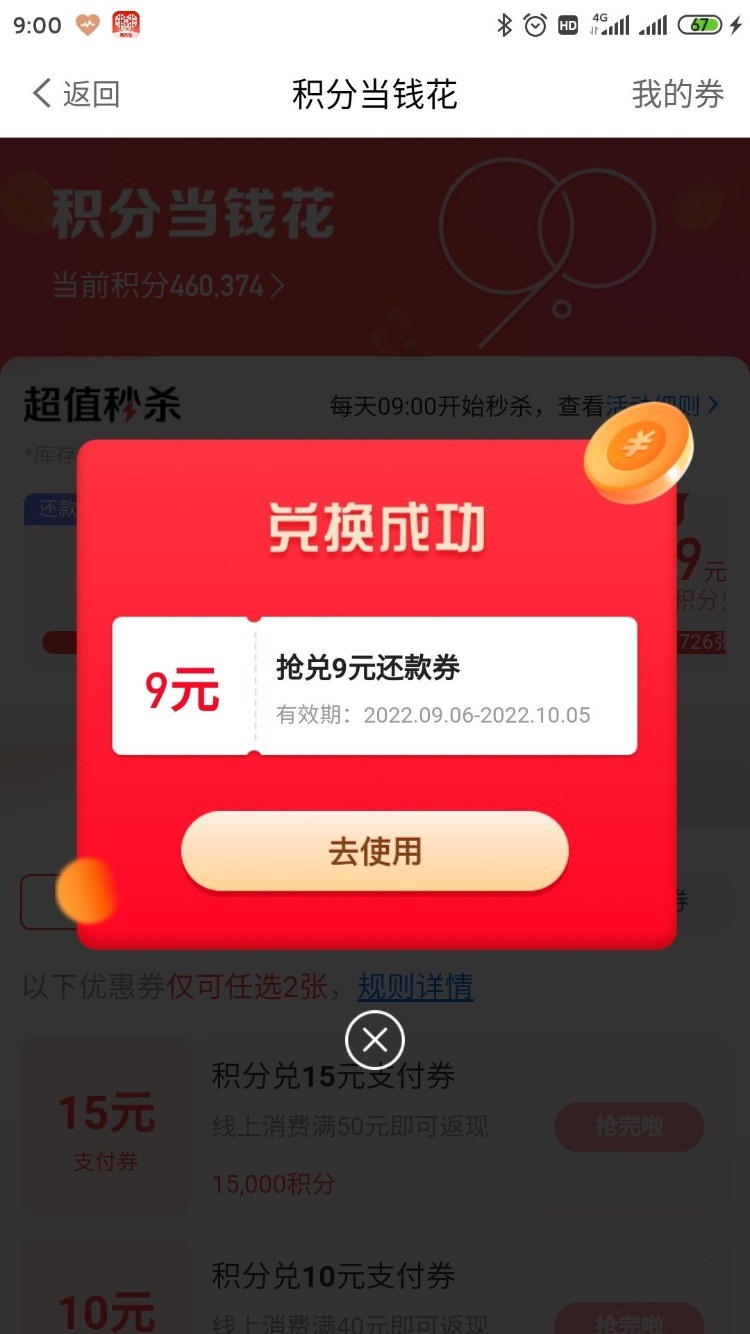Open the 抢兑9元还款券 coupon card
The width and height of the screenshot is (750, 1334).
tap(374, 686)
